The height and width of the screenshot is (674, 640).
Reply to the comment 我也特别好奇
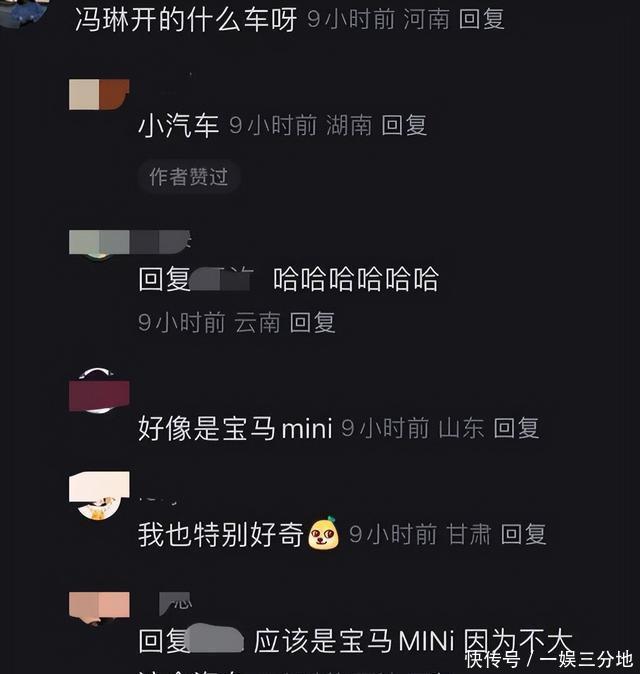click(523, 534)
